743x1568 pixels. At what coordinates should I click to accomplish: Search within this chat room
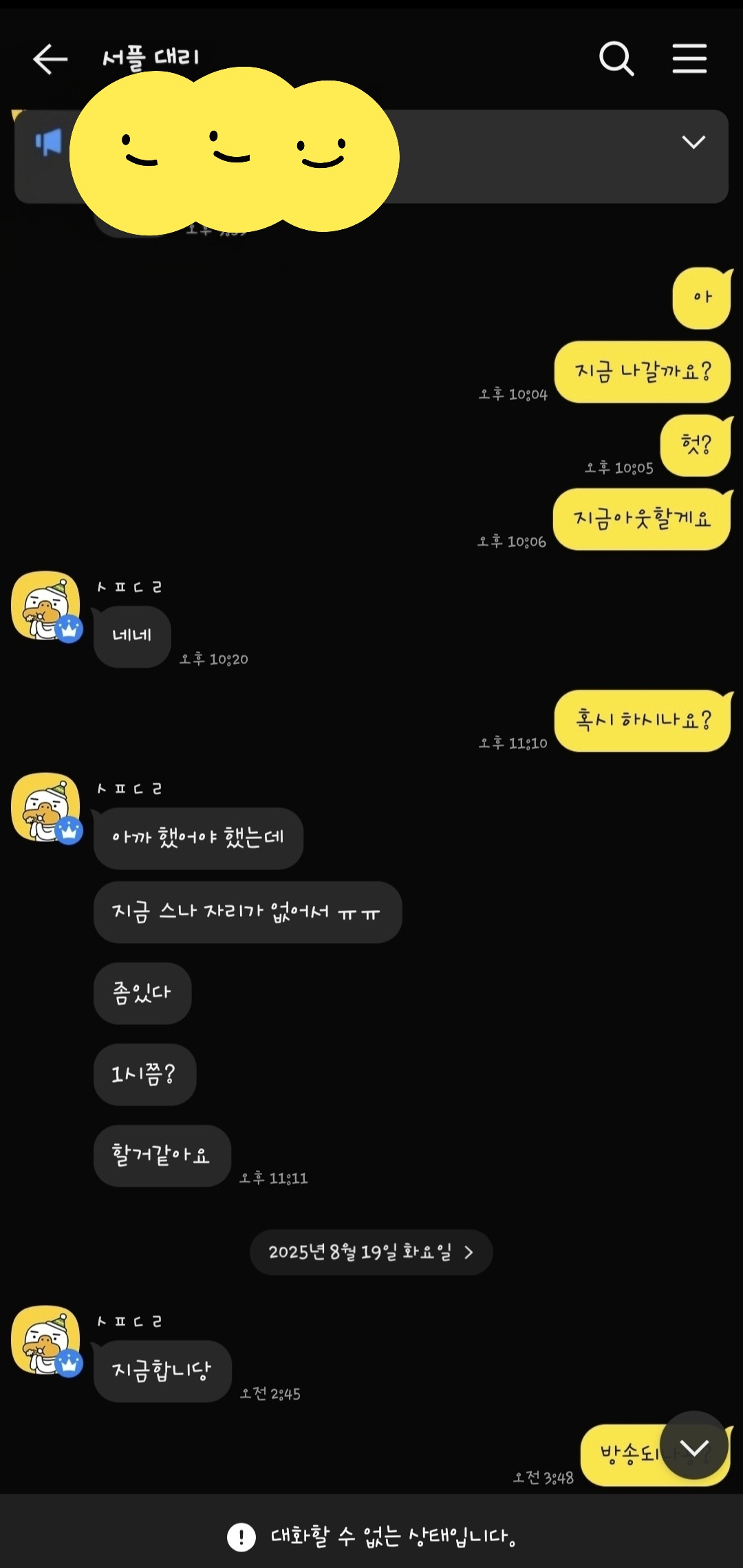coord(616,59)
